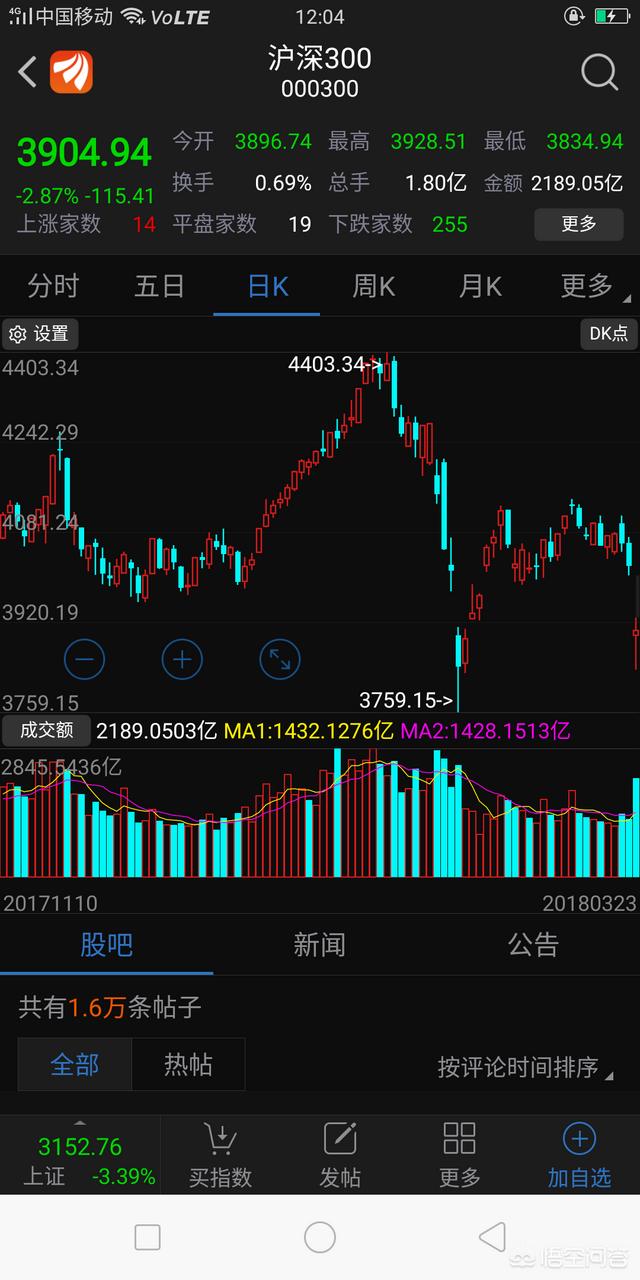Switch to the 周K chart tab
The width and height of the screenshot is (640, 1280).
tap(373, 287)
